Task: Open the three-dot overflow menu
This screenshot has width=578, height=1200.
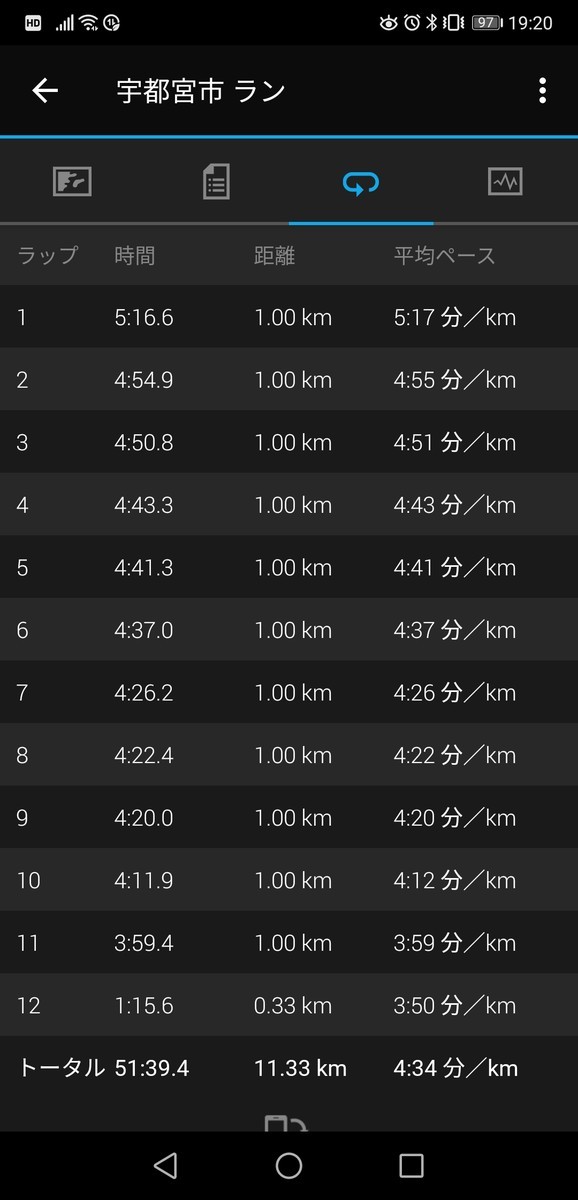Action: 542,91
